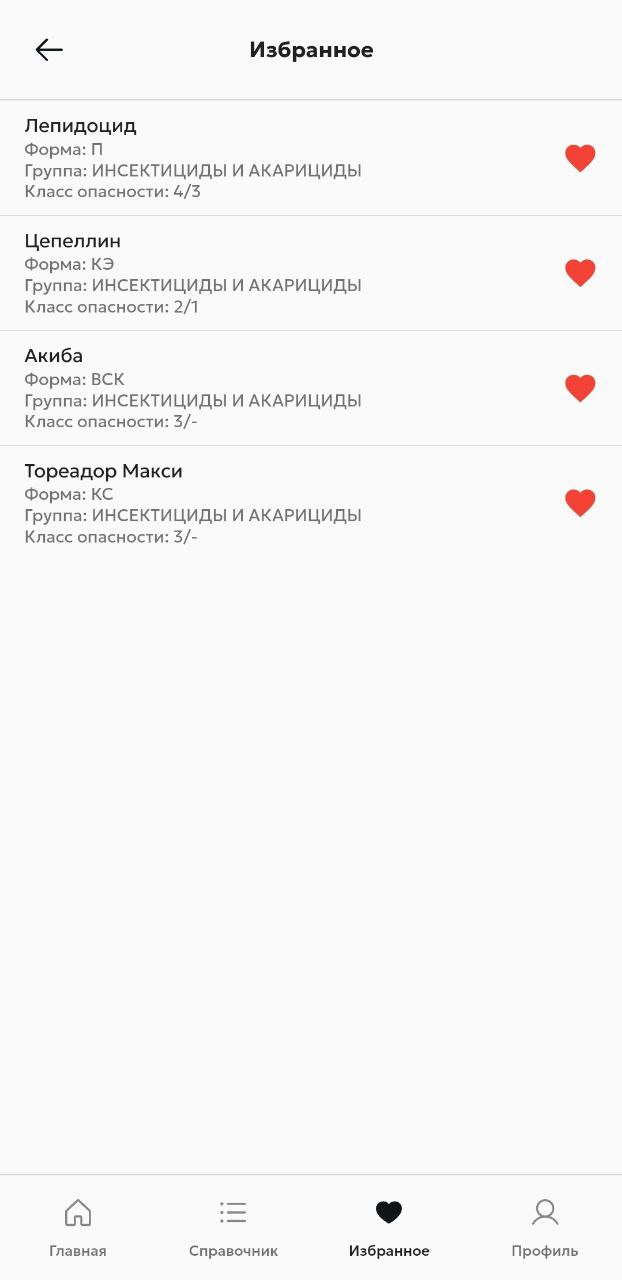The height and width of the screenshot is (1280, 622).
Task: Unfavorite the Цепеллин heart icon
Action: (x=580, y=273)
